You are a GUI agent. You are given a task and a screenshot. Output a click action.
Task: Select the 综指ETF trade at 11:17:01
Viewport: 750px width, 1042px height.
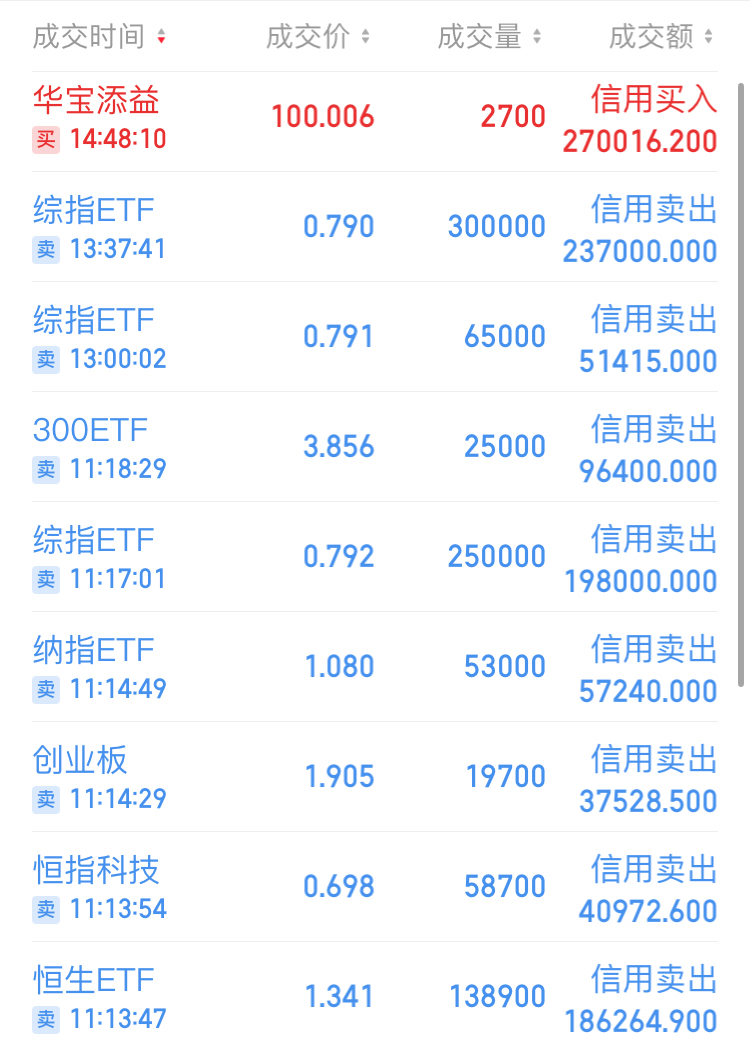pos(374,558)
